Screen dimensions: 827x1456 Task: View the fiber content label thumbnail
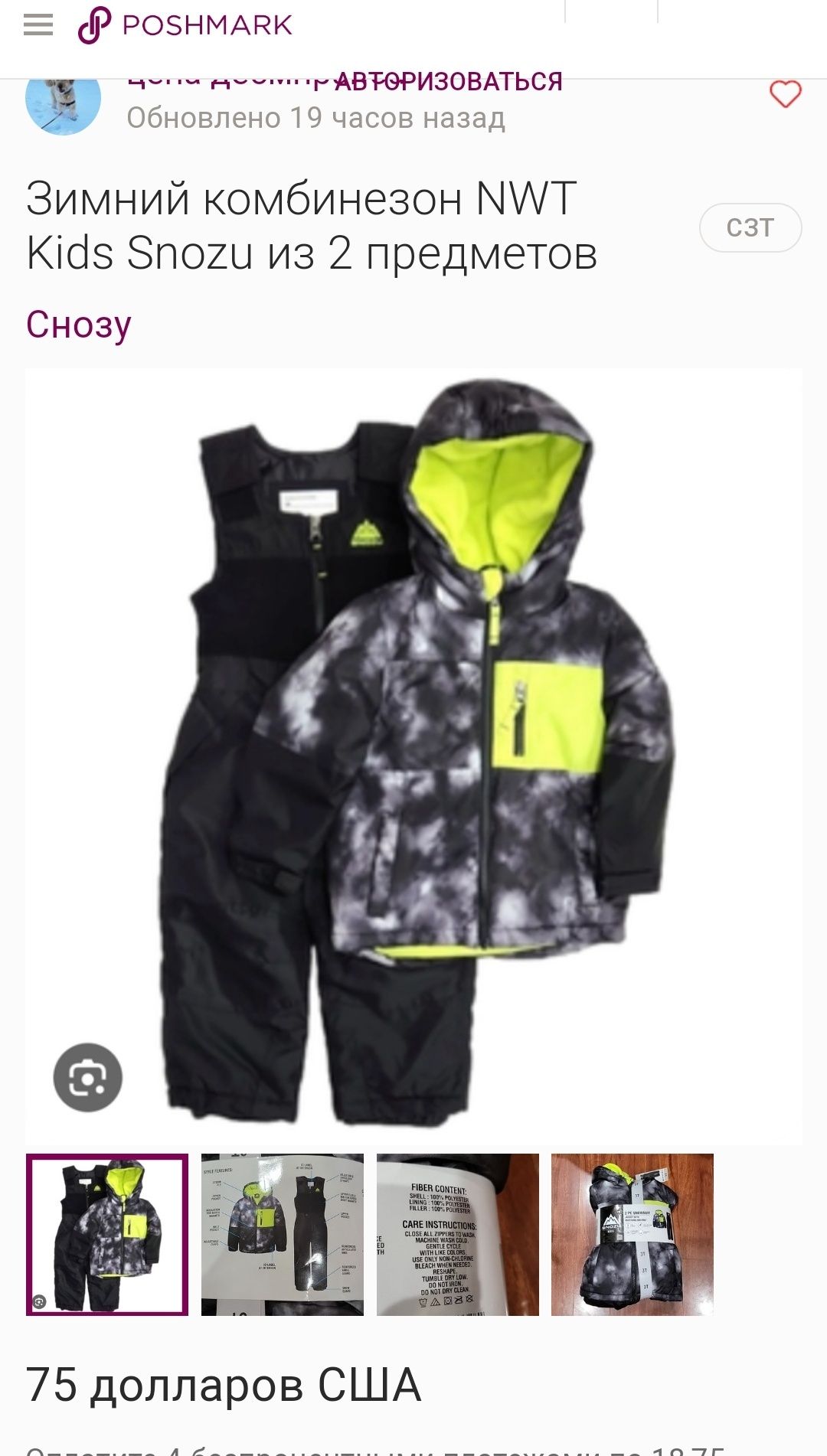[x=457, y=1235]
